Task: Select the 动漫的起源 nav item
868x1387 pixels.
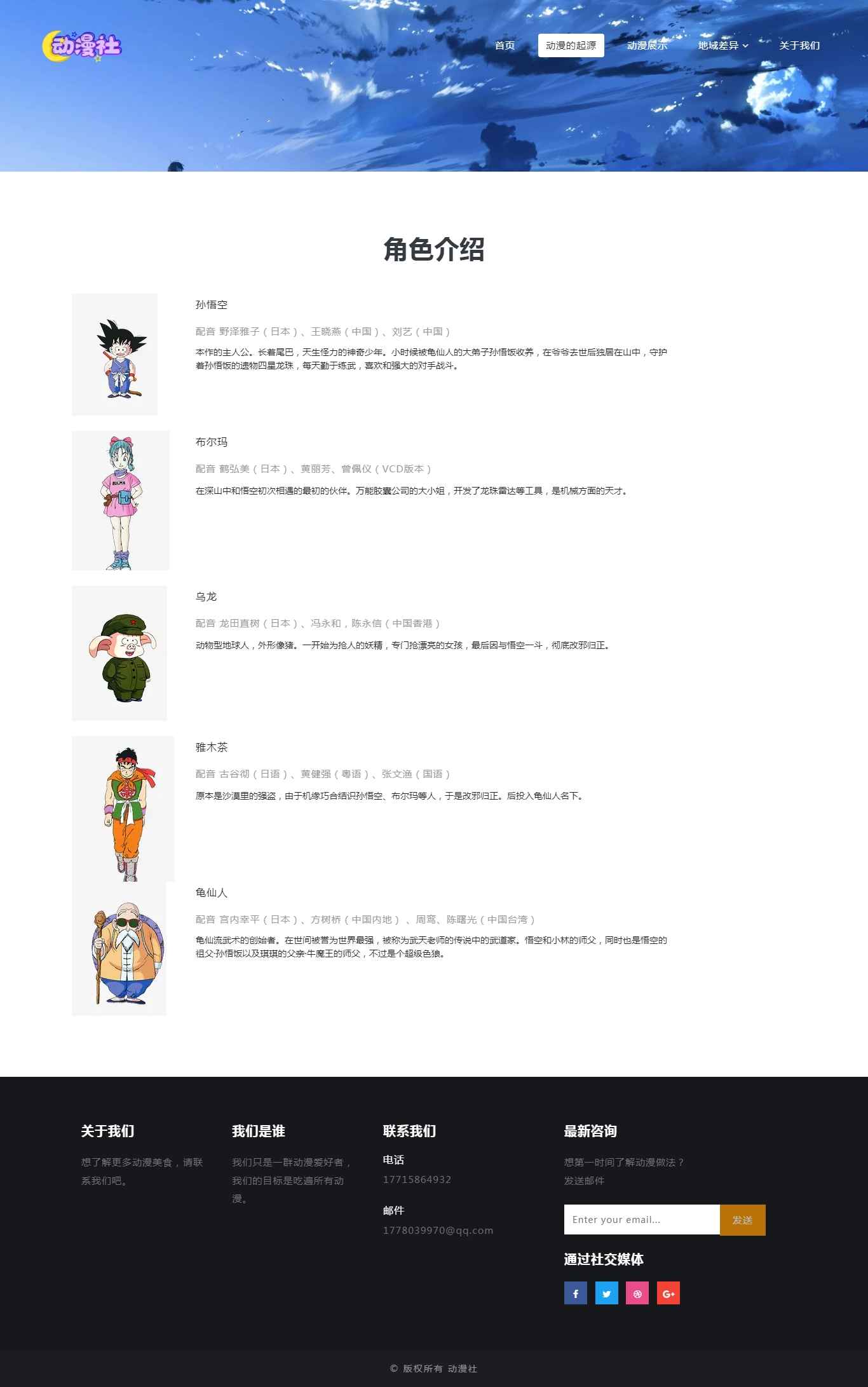Action: (x=571, y=46)
